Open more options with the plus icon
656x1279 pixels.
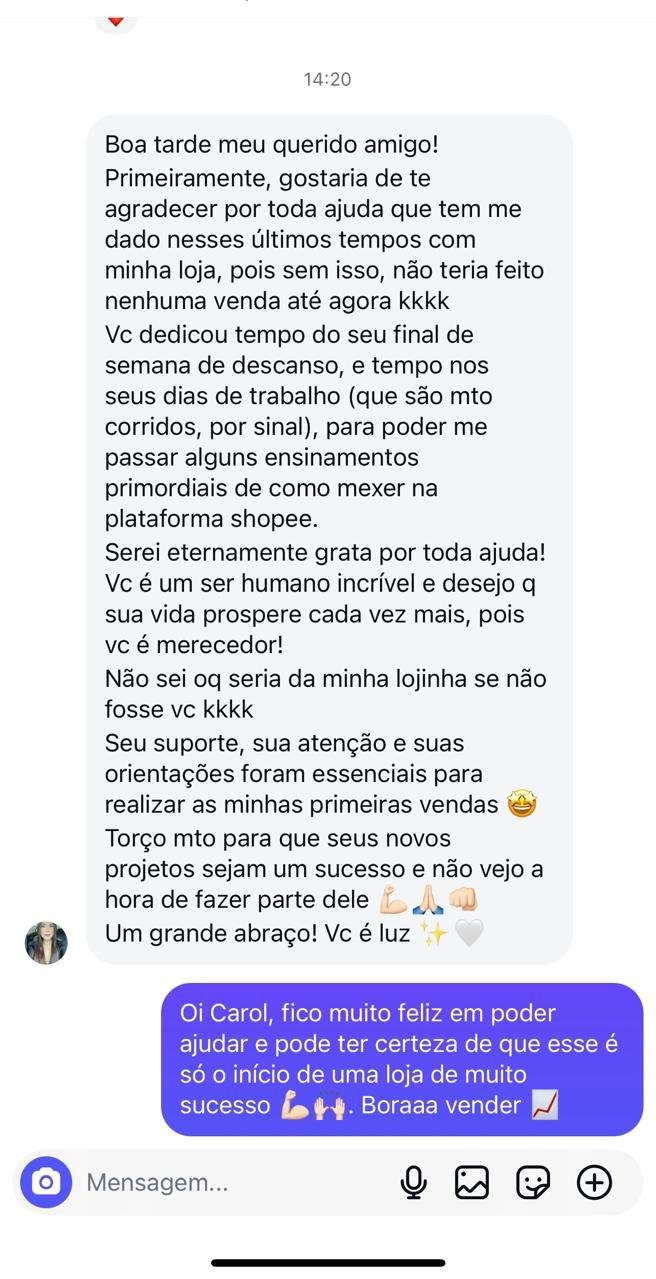click(594, 1182)
